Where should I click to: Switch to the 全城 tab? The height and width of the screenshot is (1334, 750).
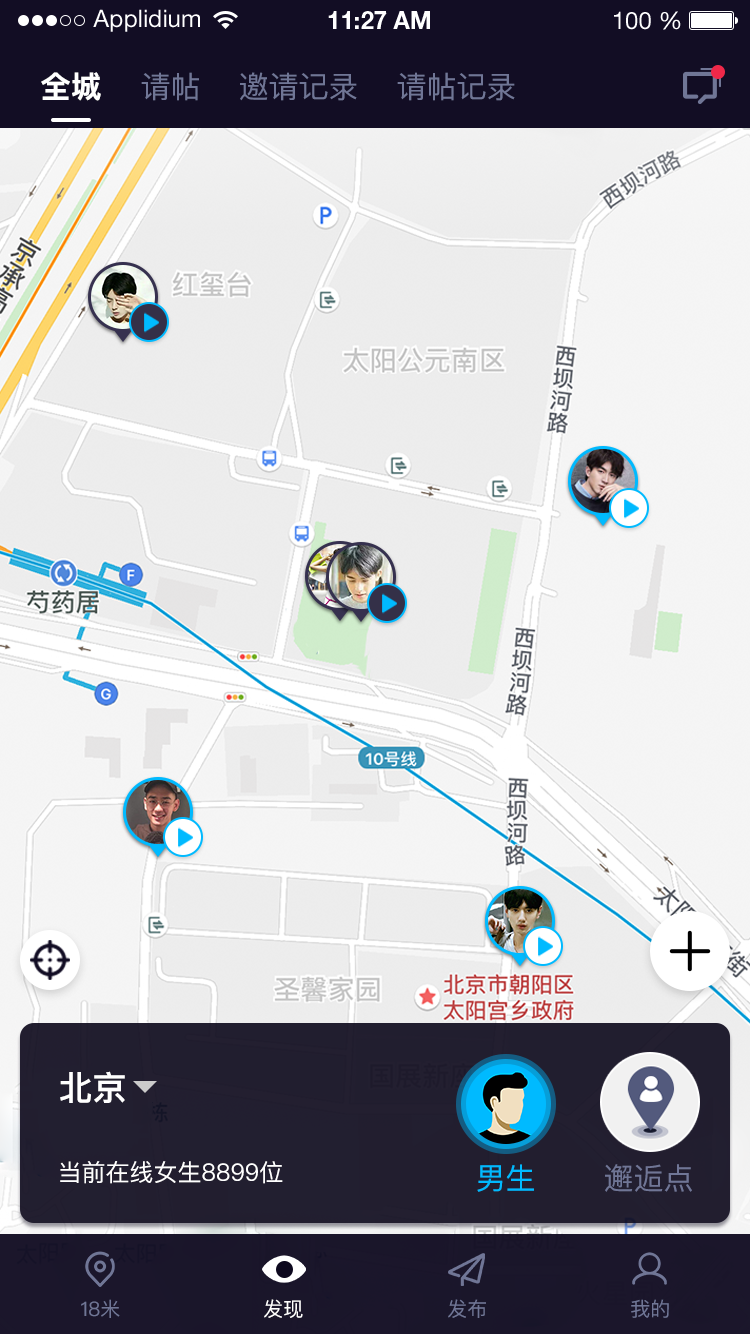(x=71, y=88)
